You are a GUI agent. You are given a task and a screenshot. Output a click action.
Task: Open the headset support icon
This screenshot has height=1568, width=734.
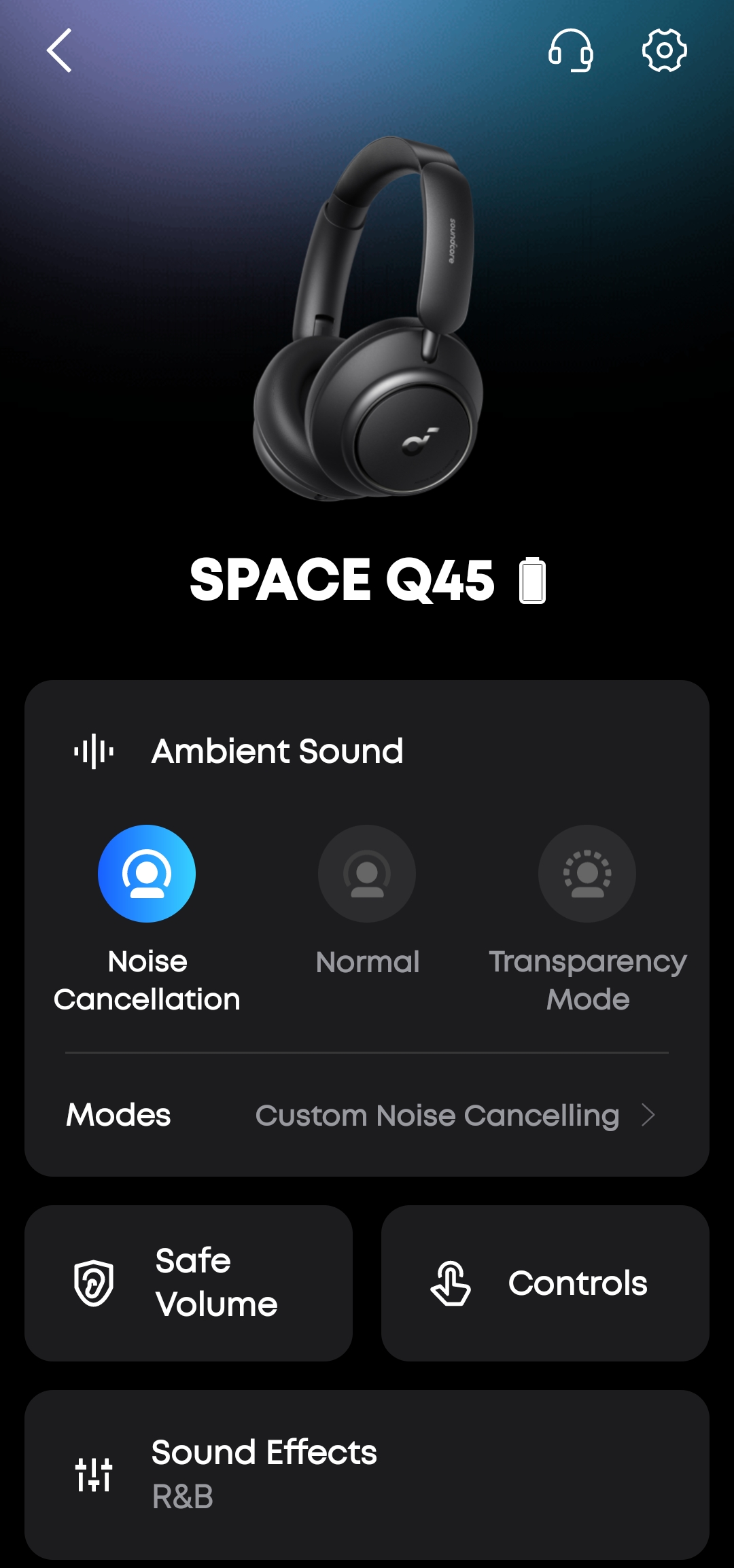[x=570, y=50]
